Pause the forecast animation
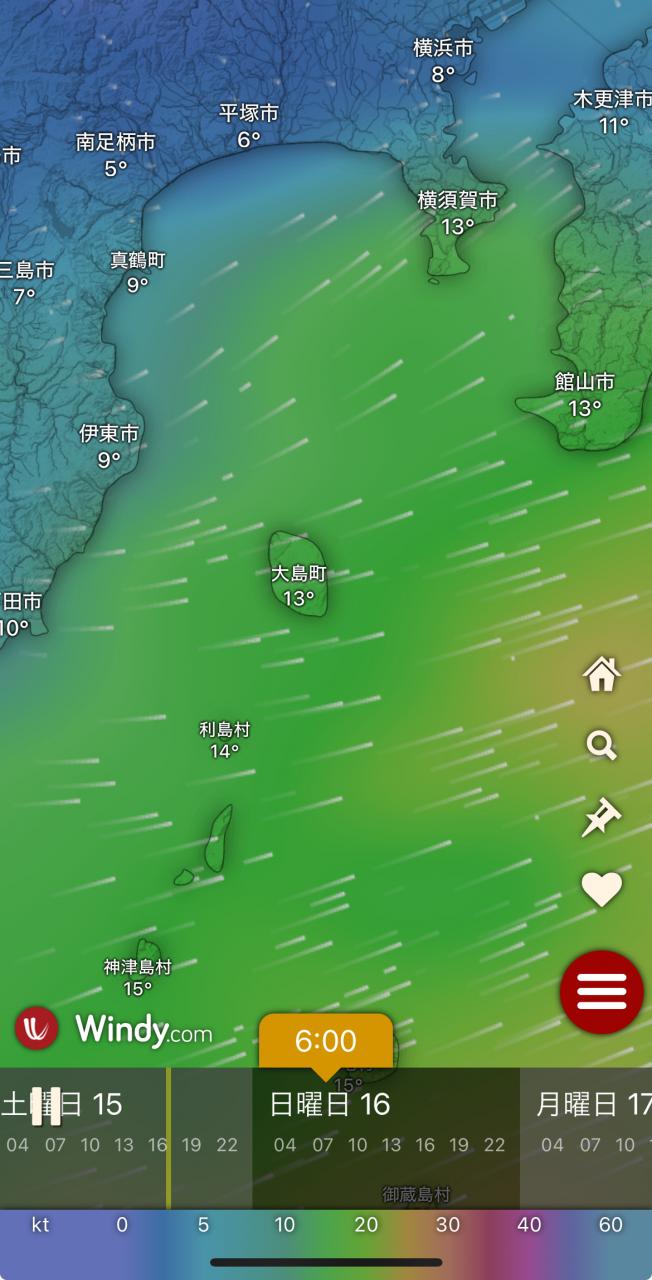This screenshot has height=1280, width=652. (46, 1106)
